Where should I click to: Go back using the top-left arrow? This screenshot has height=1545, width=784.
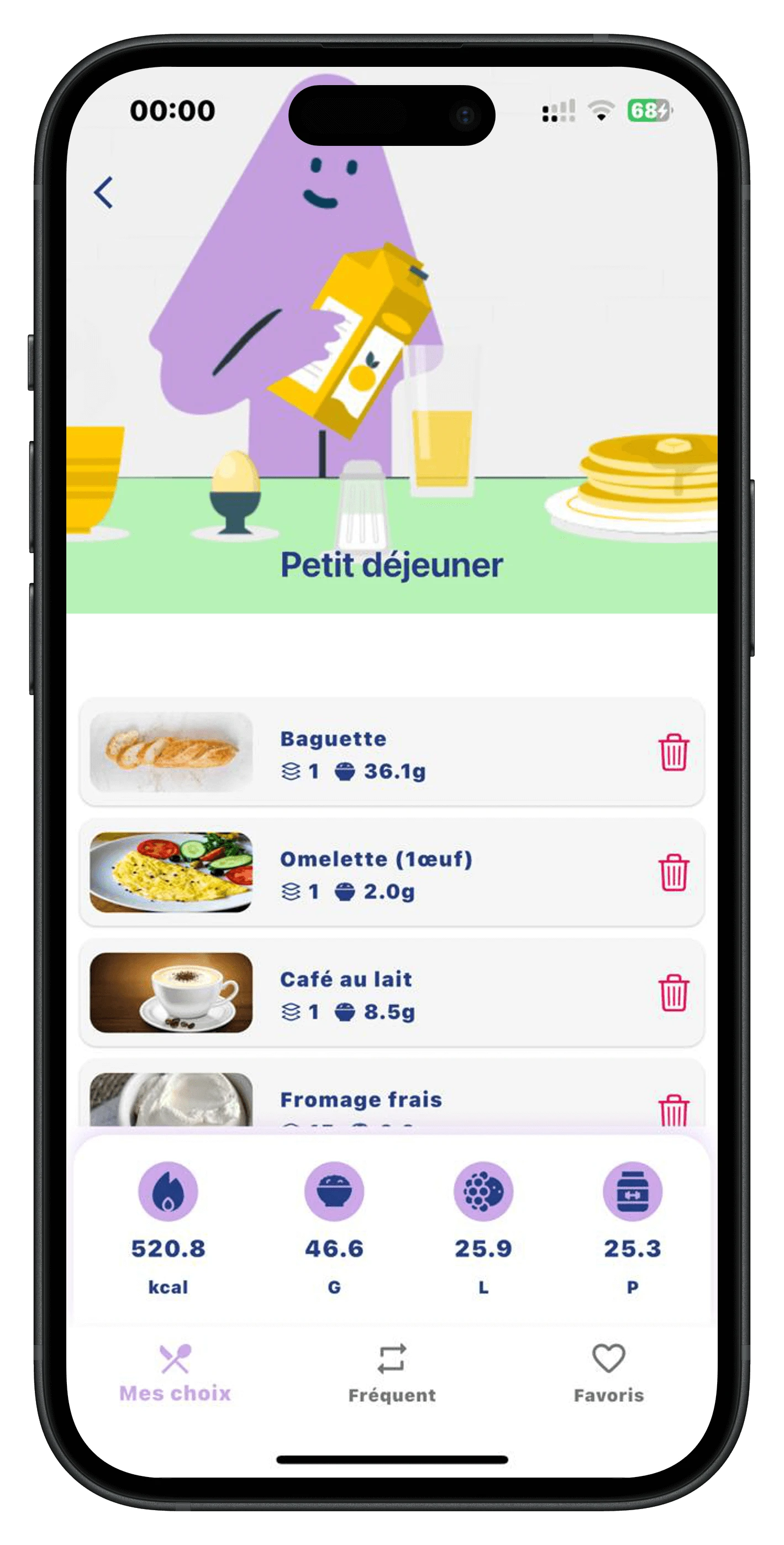[104, 192]
